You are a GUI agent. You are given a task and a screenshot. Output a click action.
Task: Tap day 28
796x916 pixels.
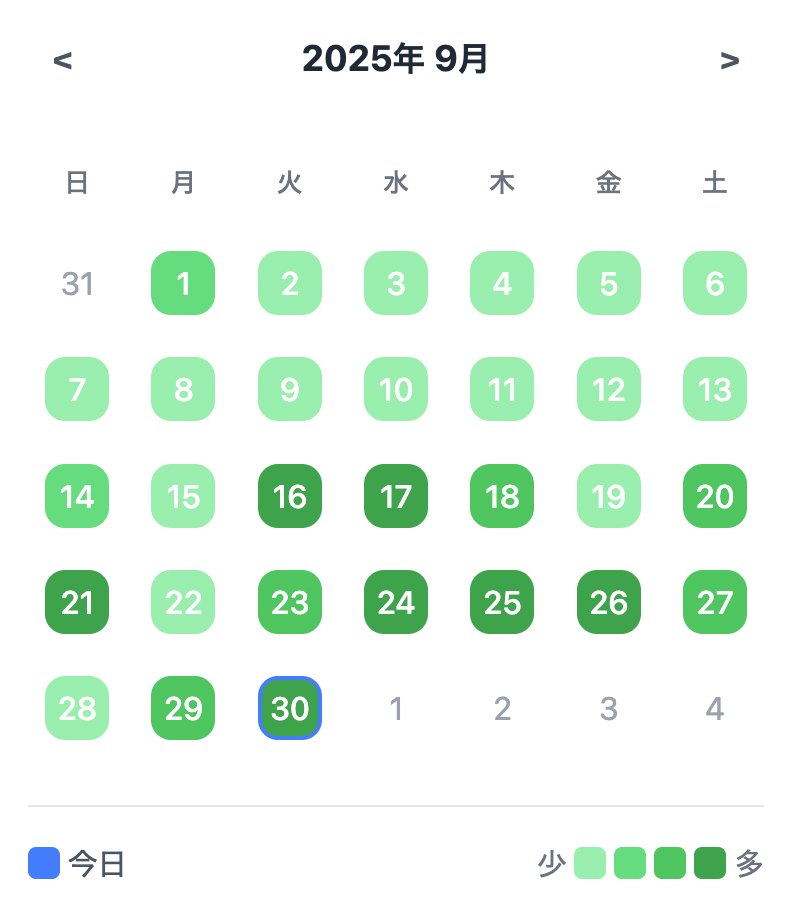pos(77,708)
